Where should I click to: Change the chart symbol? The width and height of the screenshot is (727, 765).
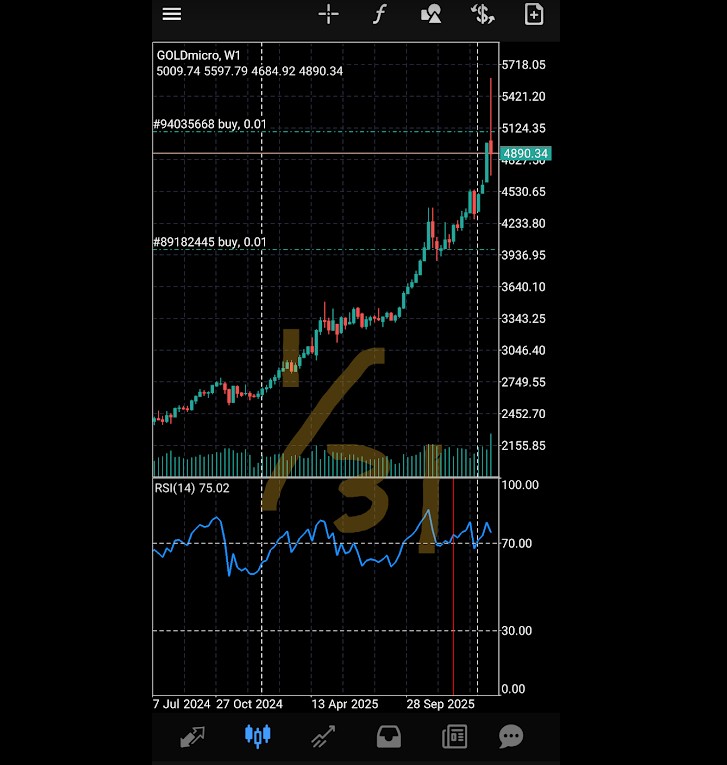point(483,14)
